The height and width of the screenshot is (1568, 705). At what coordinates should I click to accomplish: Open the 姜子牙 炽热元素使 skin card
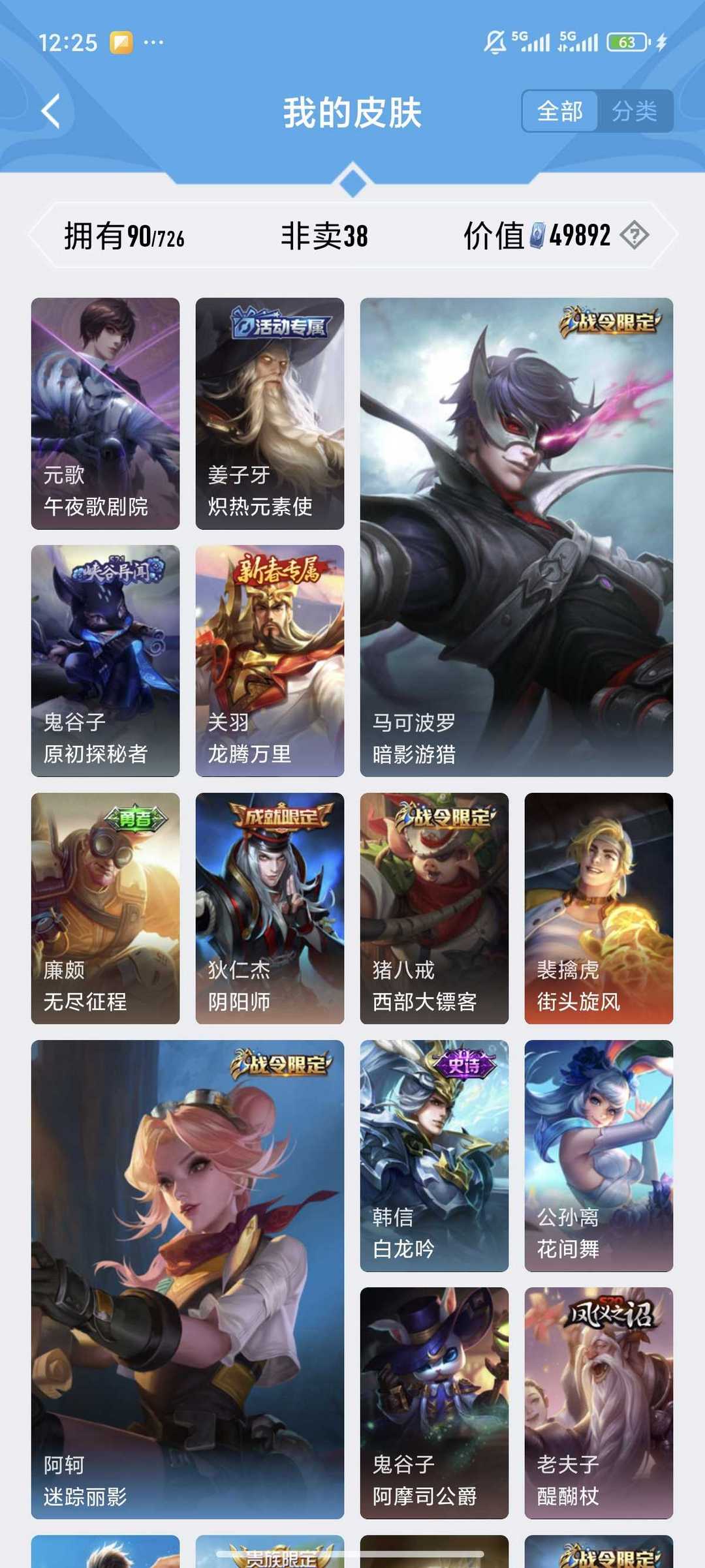point(270,414)
